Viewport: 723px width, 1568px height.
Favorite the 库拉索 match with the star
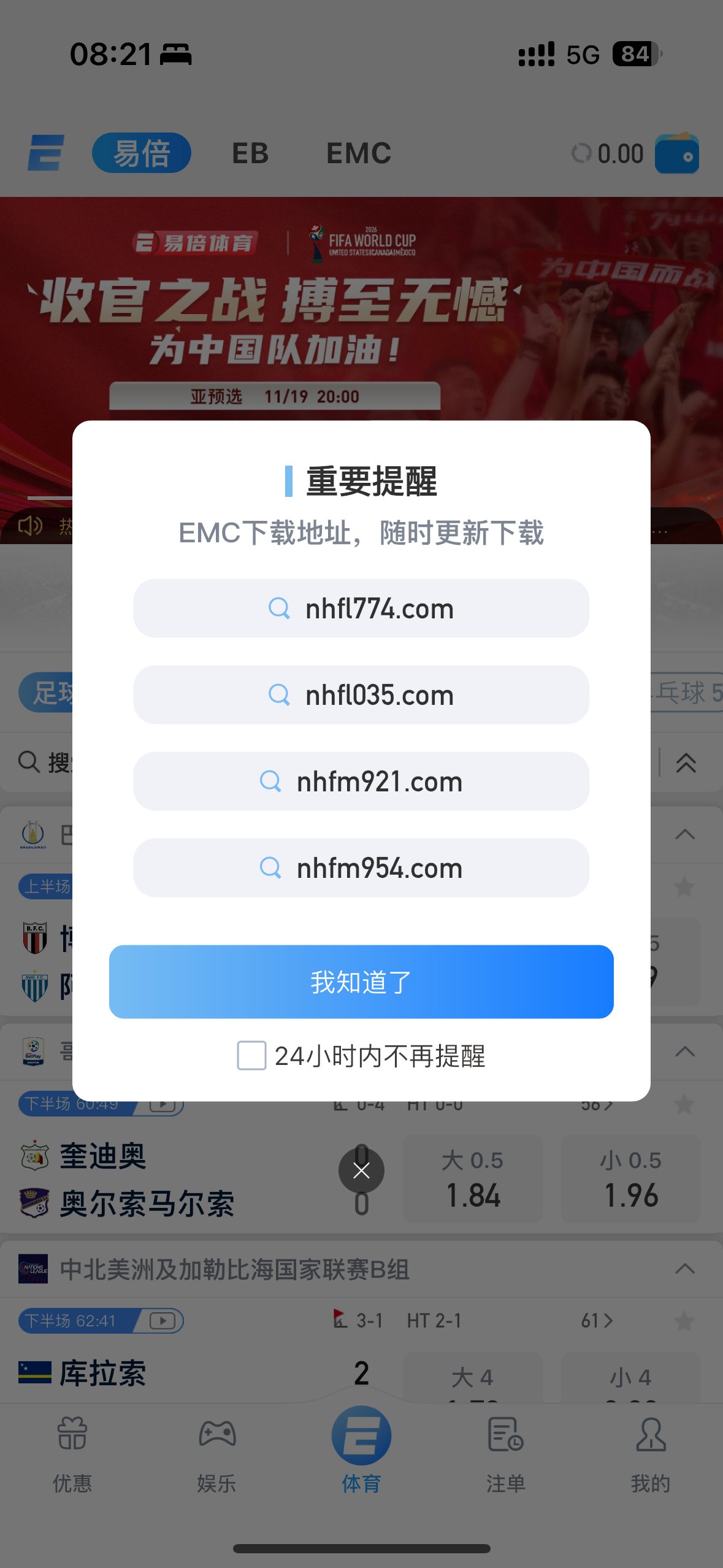tap(684, 1321)
